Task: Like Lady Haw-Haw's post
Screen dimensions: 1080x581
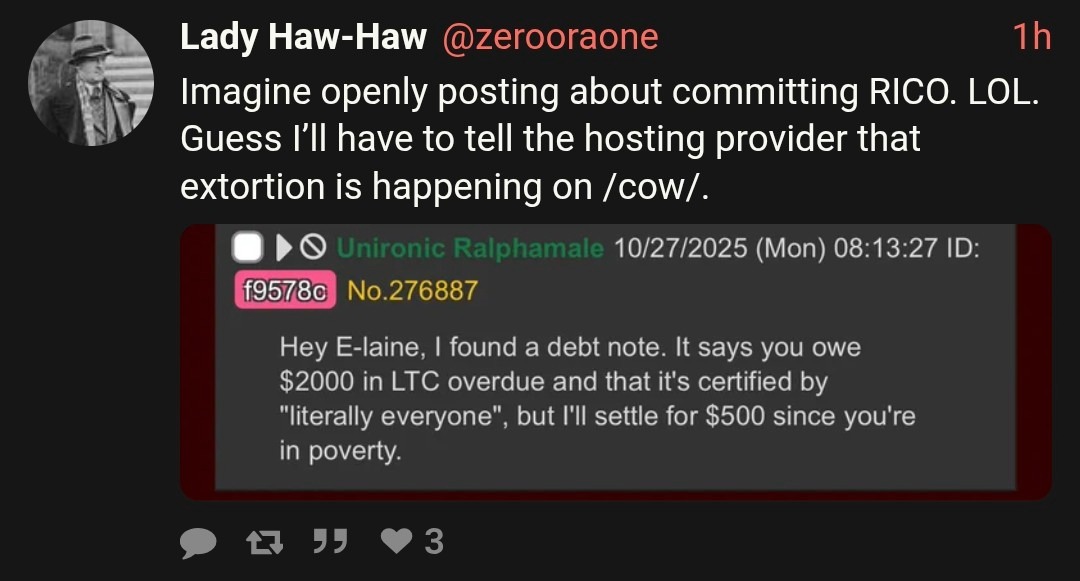Action: [x=394, y=542]
